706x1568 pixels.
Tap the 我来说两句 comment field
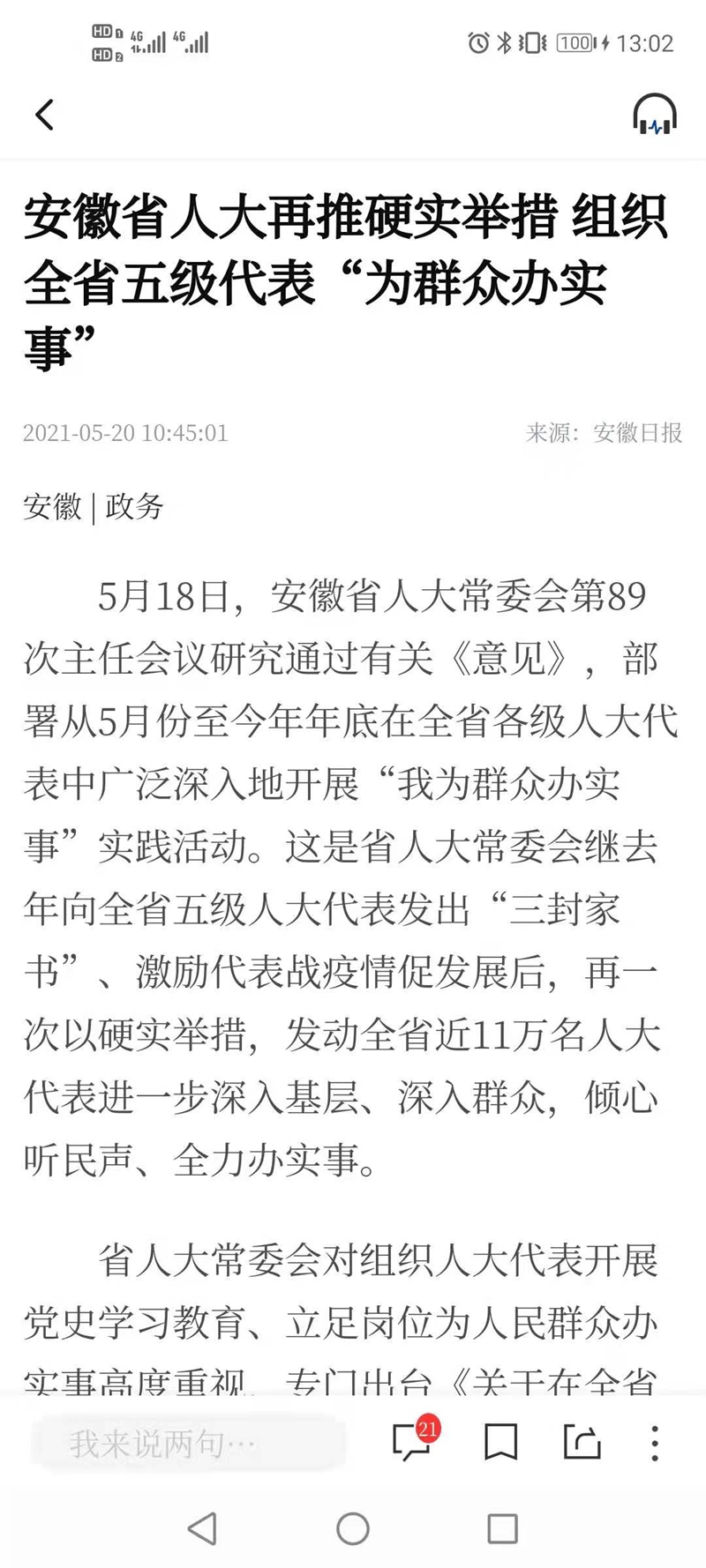pyautogui.click(x=189, y=1444)
